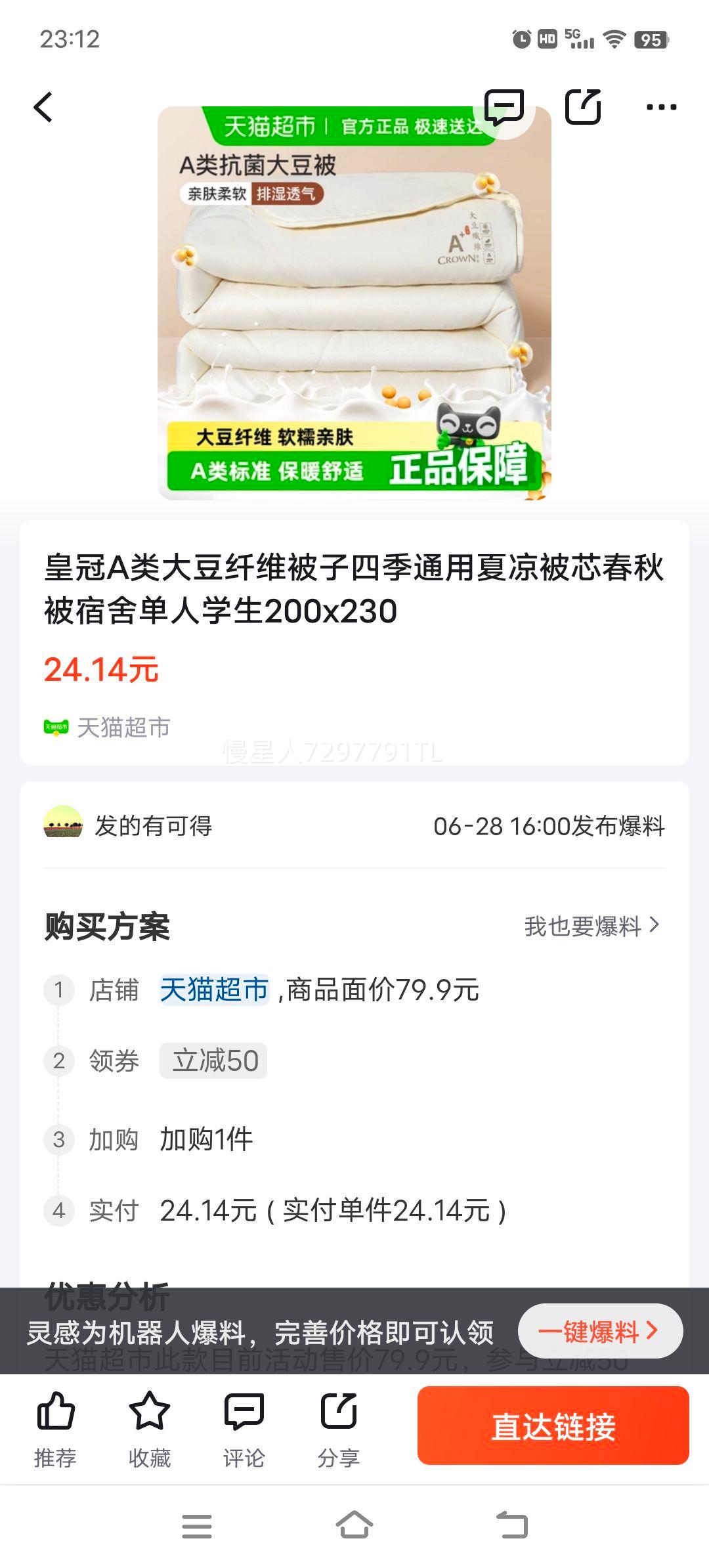The width and height of the screenshot is (709, 1568).
Task: Open the 直达链接 purchase link
Action: pyautogui.click(x=553, y=1426)
